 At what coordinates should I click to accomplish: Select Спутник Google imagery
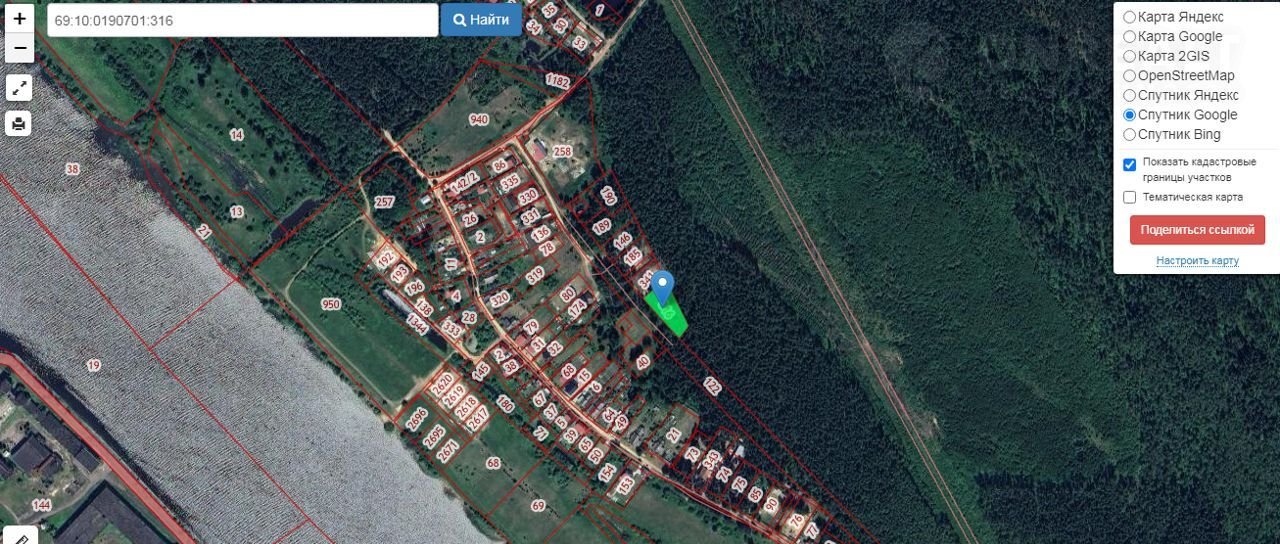tap(1130, 115)
